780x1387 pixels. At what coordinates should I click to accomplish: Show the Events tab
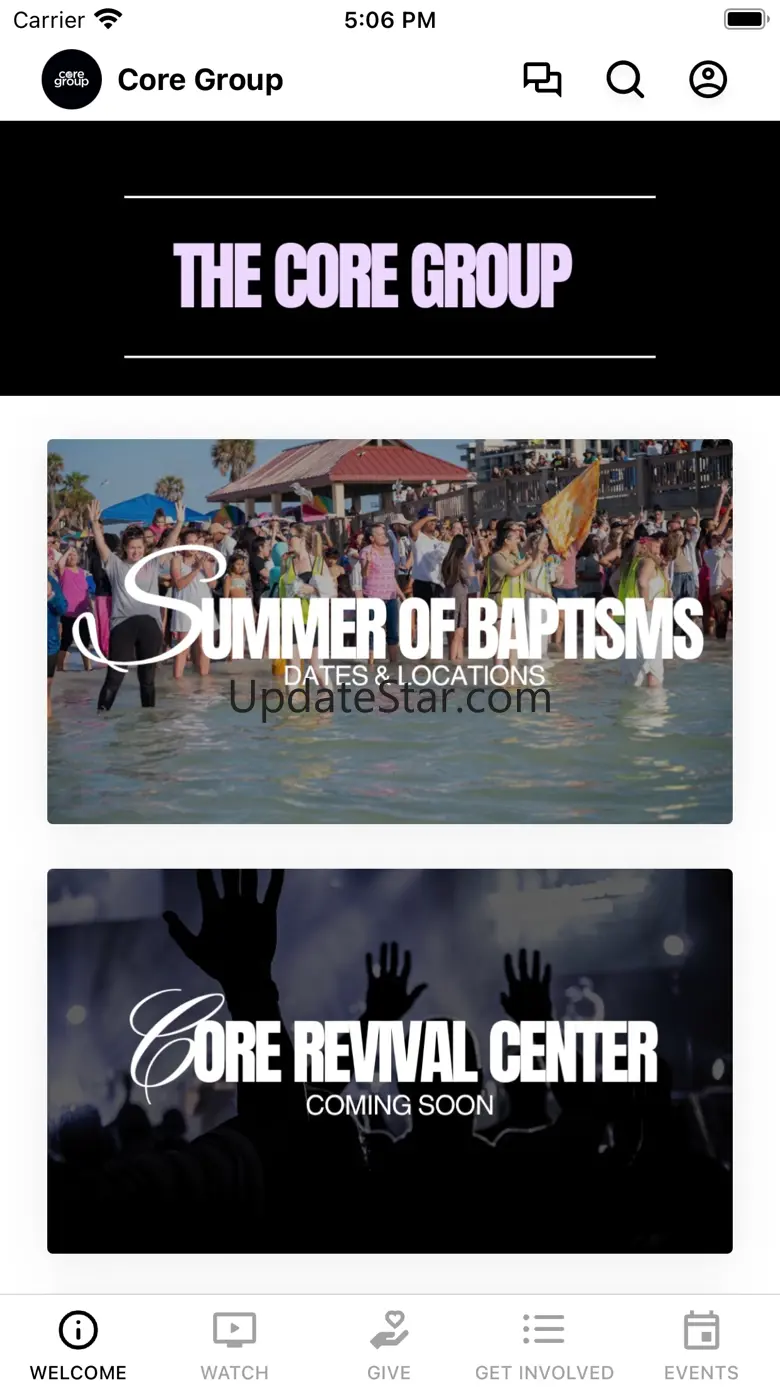pos(701,1344)
